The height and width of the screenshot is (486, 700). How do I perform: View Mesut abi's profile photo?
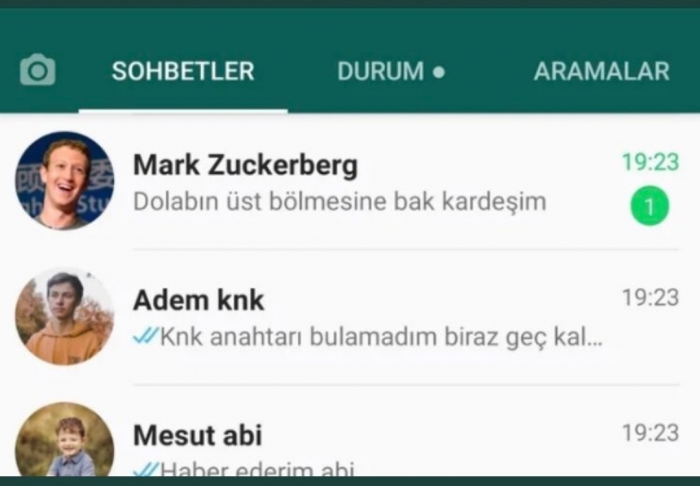click(x=64, y=442)
